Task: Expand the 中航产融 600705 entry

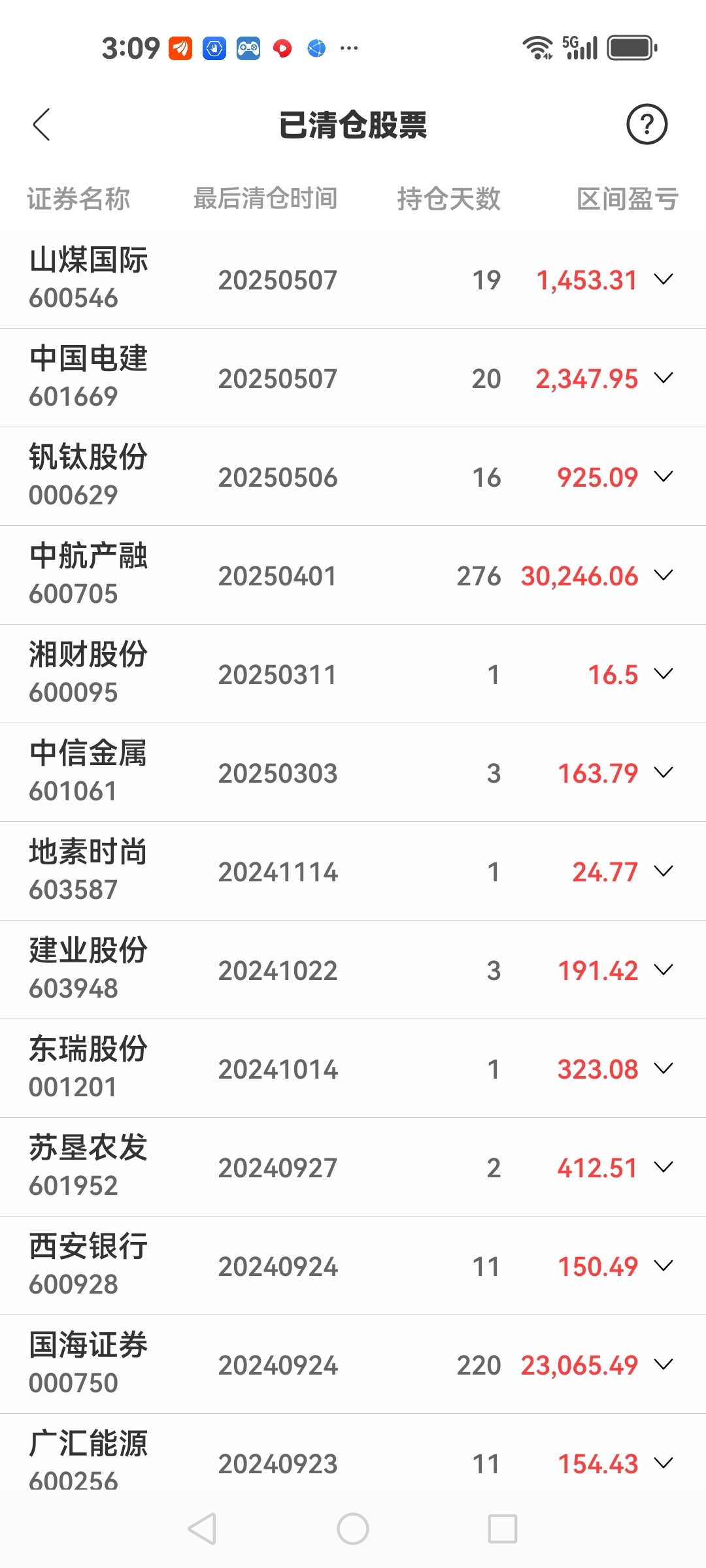Action: point(664,576)
